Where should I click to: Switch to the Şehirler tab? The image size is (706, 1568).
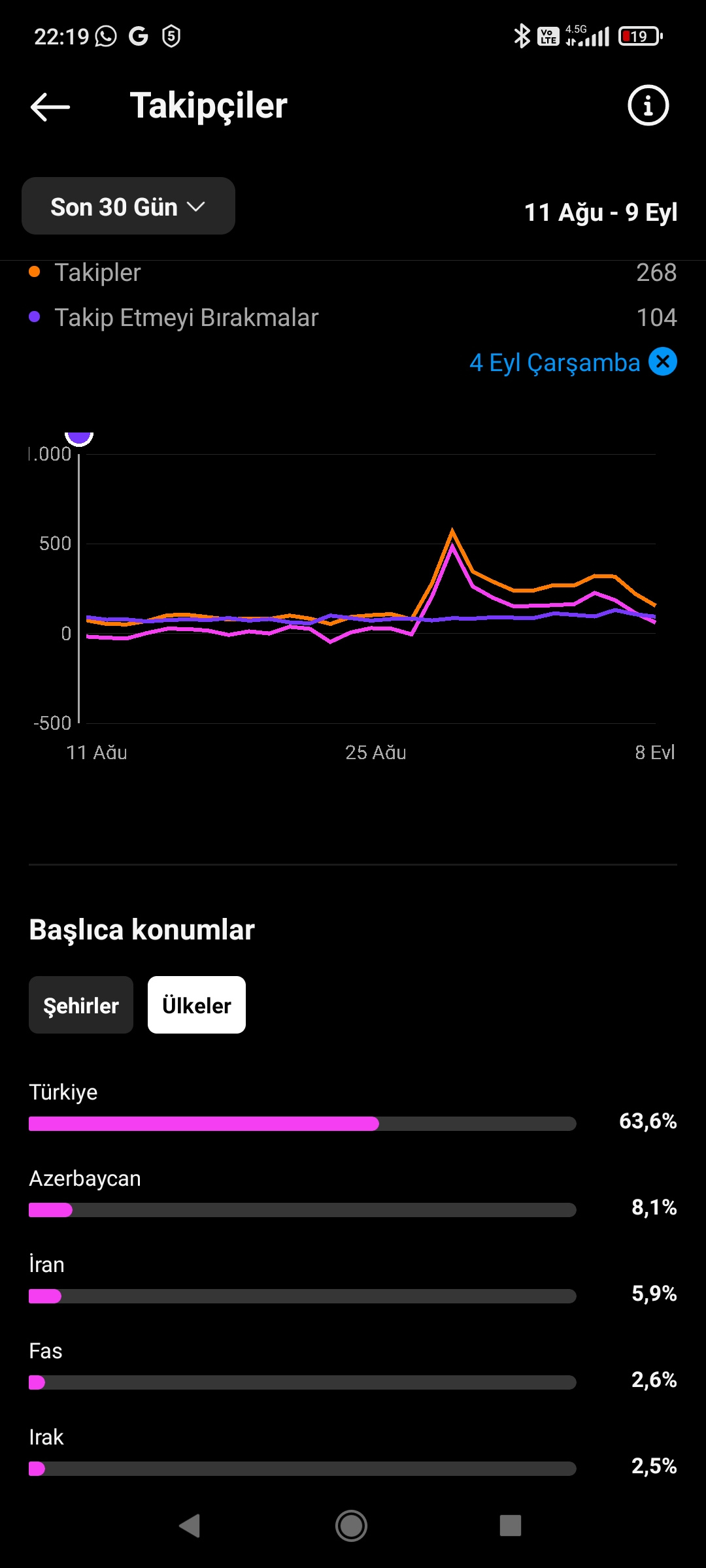point(81,1005)
